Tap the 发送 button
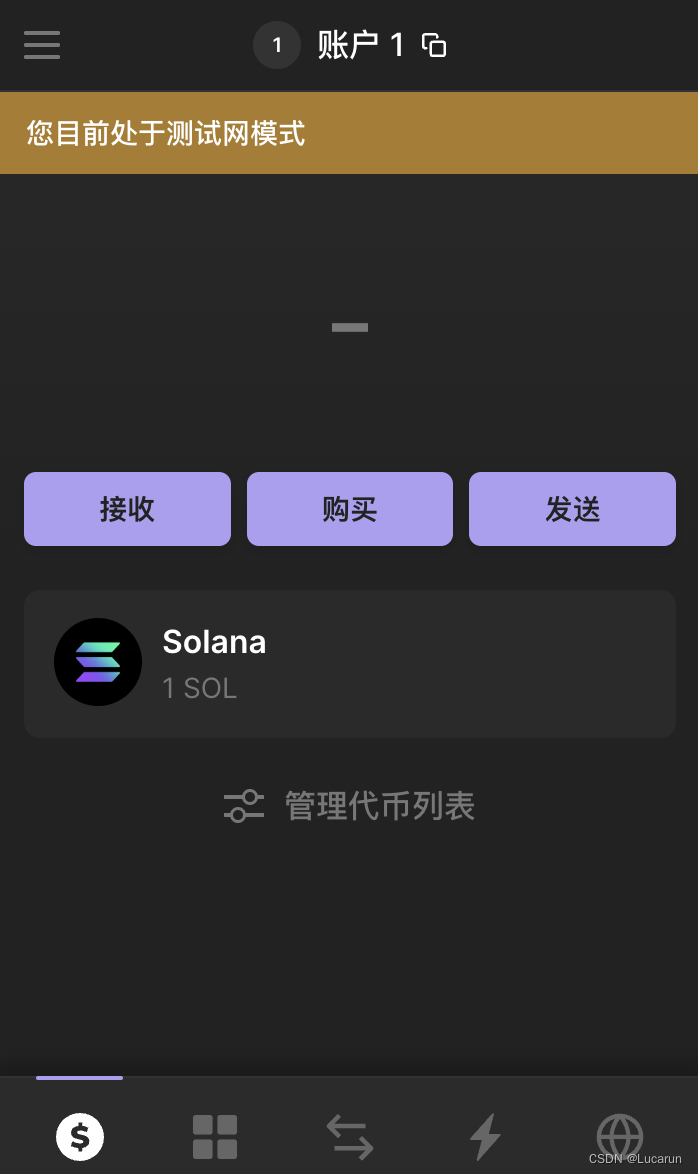Viewport: 698px width, 1174px height. click(572, 509)
